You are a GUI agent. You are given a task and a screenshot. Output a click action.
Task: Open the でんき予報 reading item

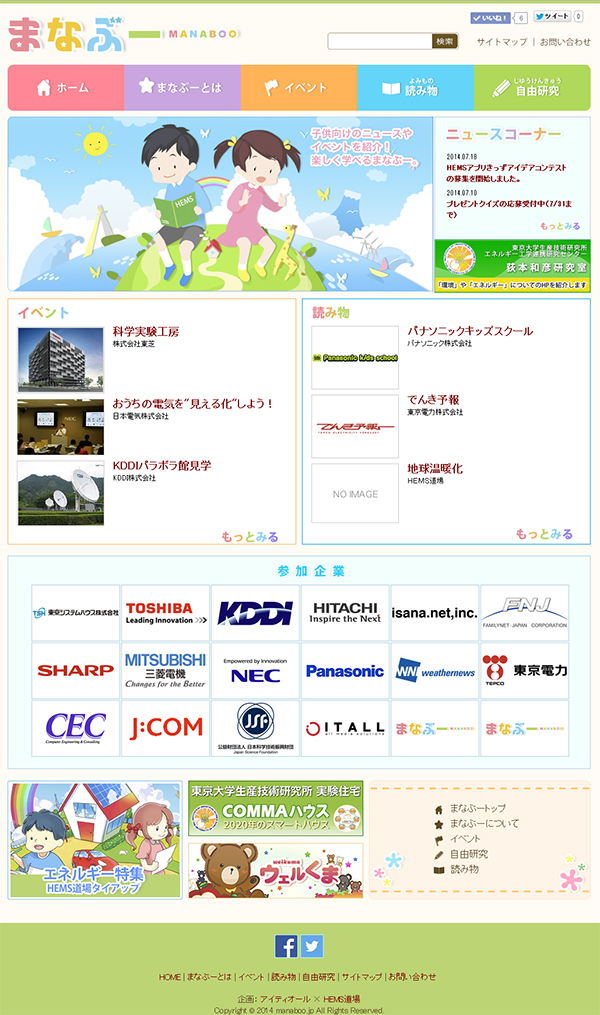[x=433, y=399]
